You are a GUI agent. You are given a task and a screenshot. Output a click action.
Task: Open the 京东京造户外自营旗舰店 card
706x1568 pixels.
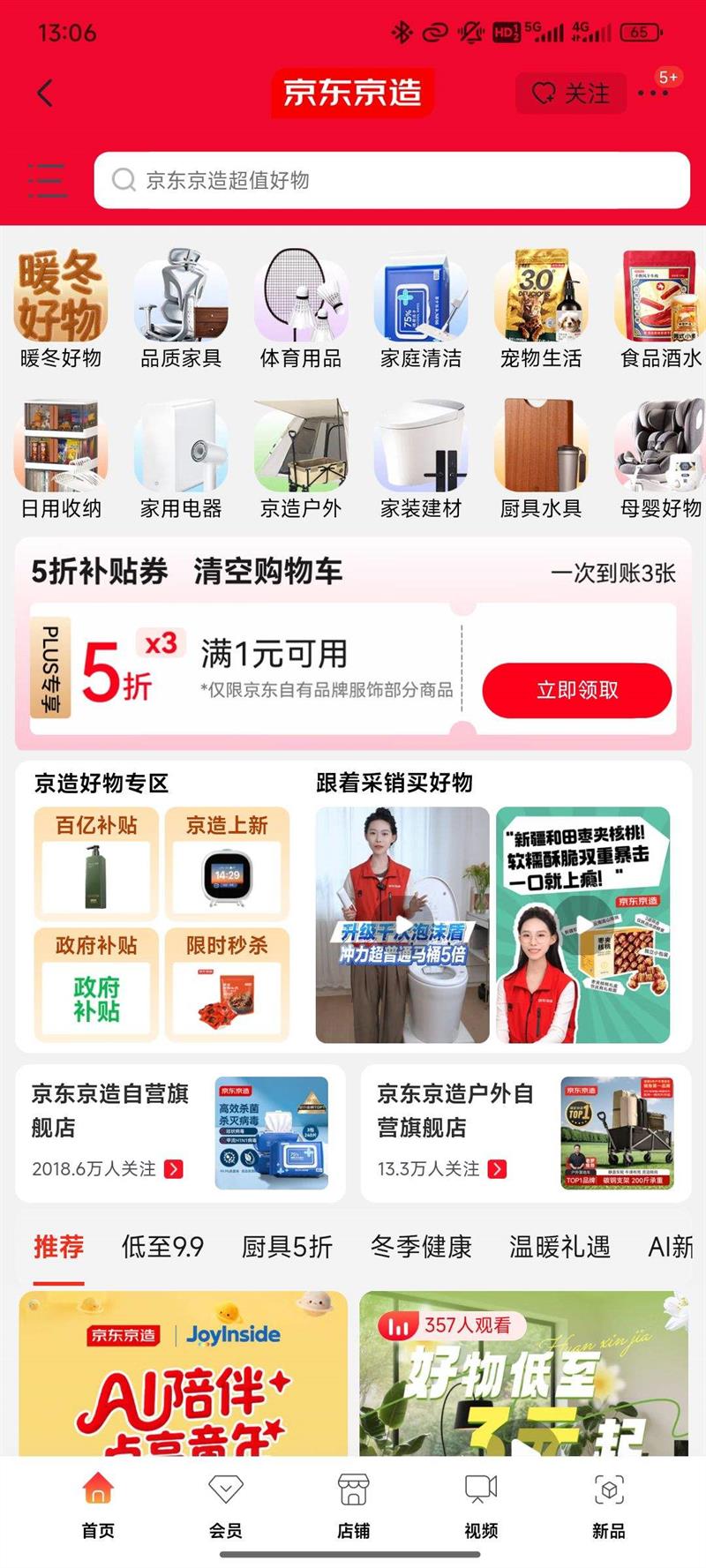coord(526,1133)
